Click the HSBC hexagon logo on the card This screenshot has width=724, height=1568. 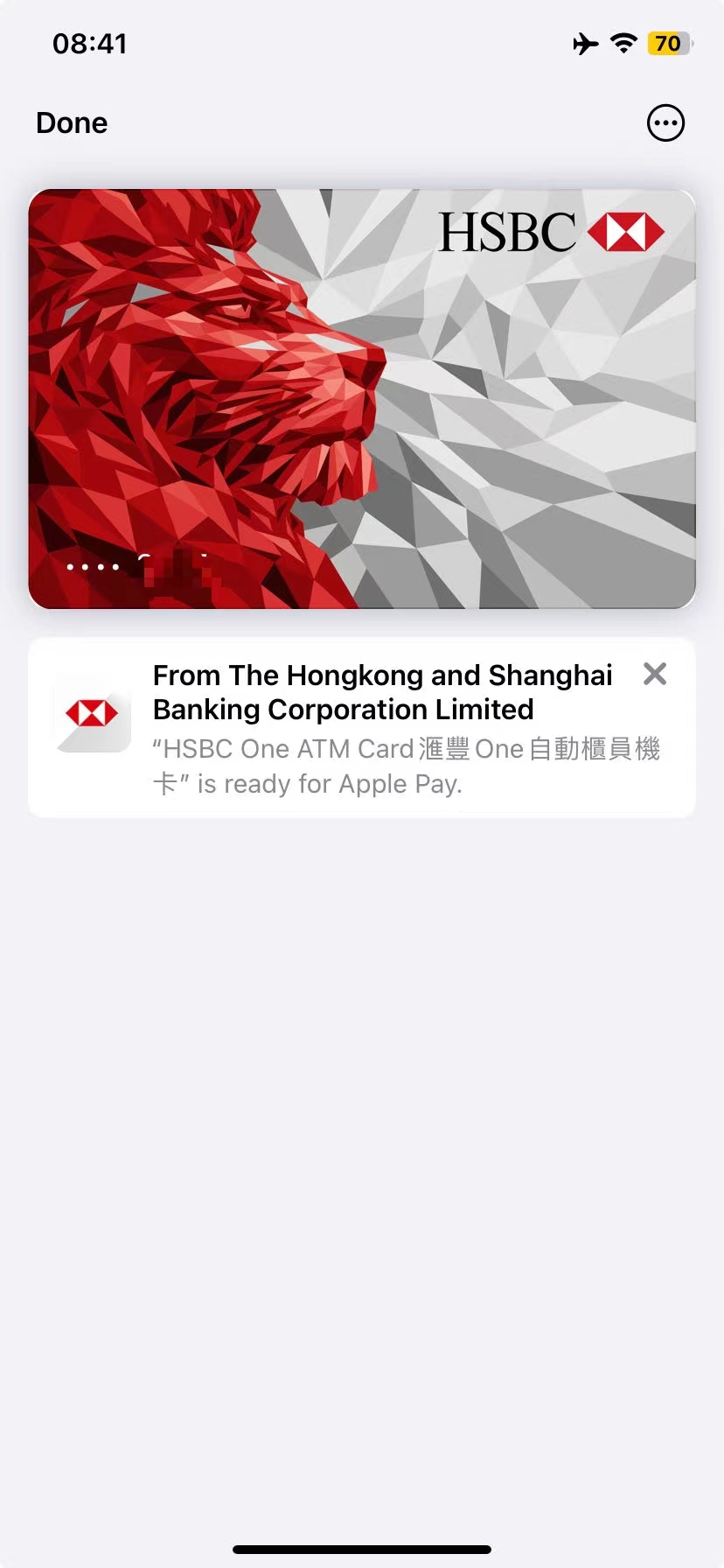626,231
